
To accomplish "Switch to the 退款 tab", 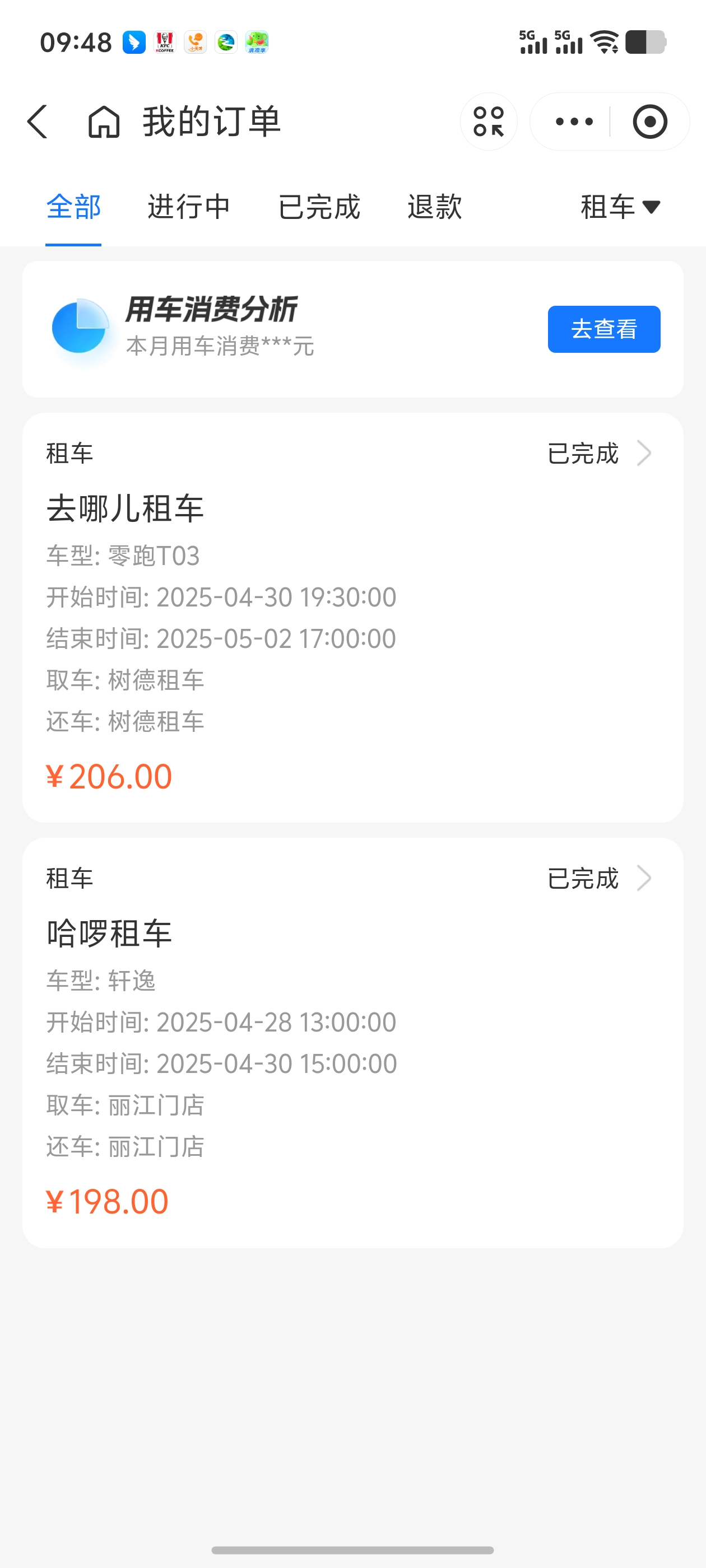I will tap(435, 207).
